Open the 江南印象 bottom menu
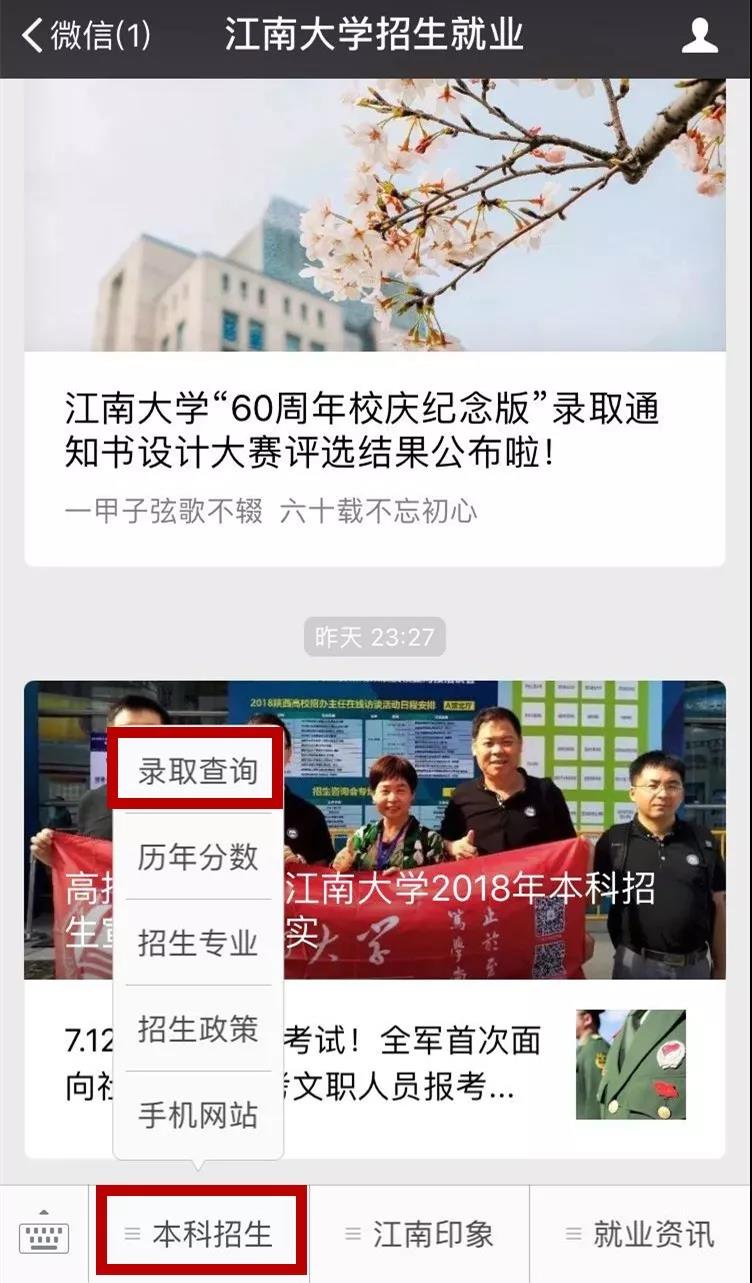The image size is (752, 1283). point(419,1235)
